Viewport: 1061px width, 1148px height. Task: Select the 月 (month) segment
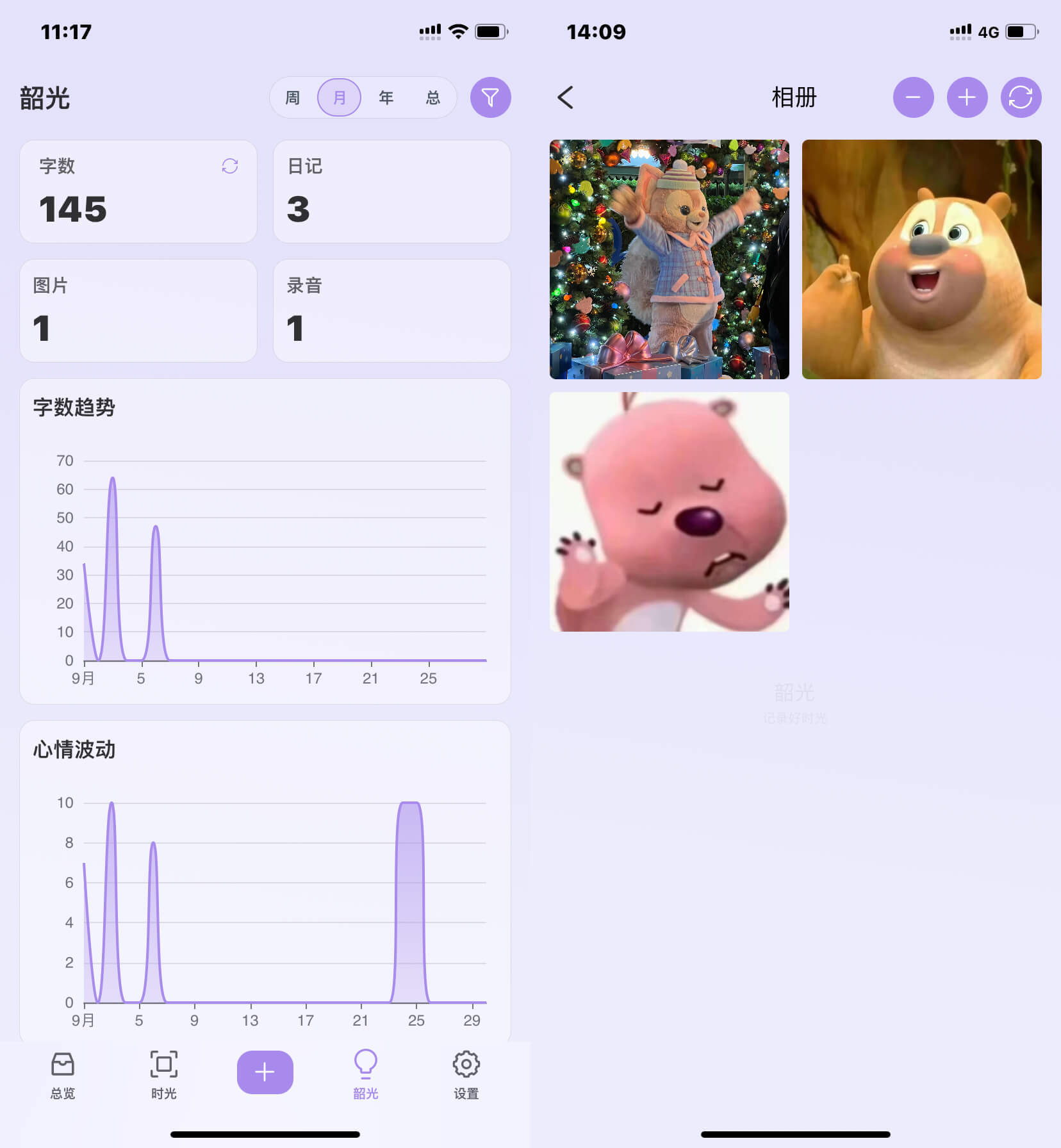[339, 97]
